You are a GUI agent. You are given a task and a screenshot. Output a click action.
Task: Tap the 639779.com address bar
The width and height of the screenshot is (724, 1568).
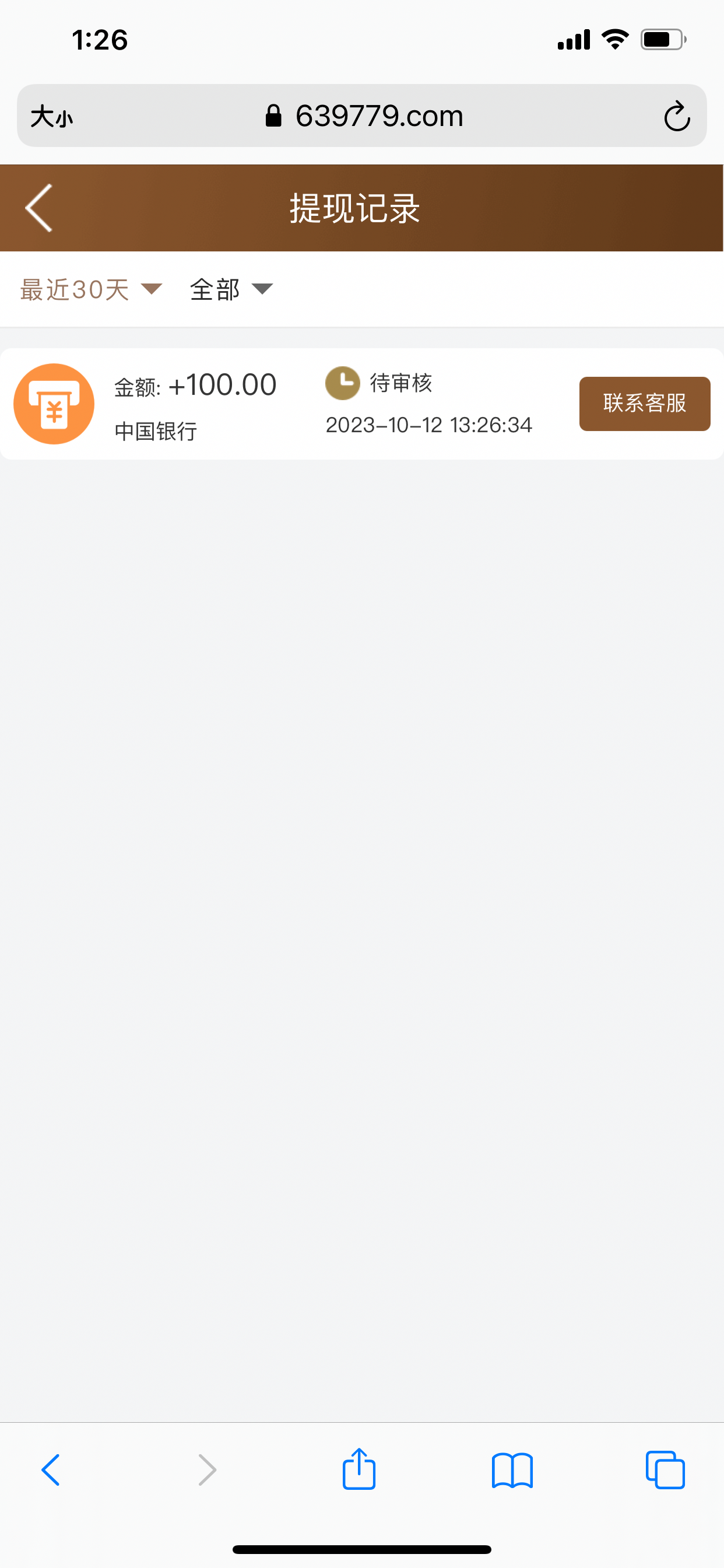pyautogui.click(x=365, y=116)
